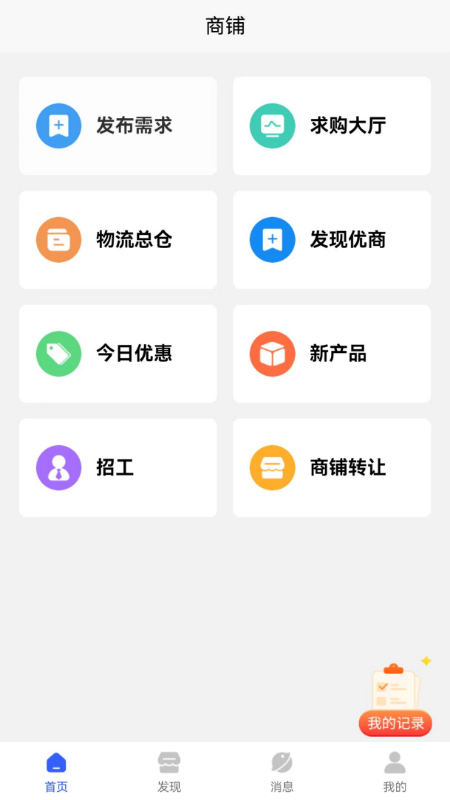Open the 新产品 card
Screen dimensions: 450x800
(332, 354)
